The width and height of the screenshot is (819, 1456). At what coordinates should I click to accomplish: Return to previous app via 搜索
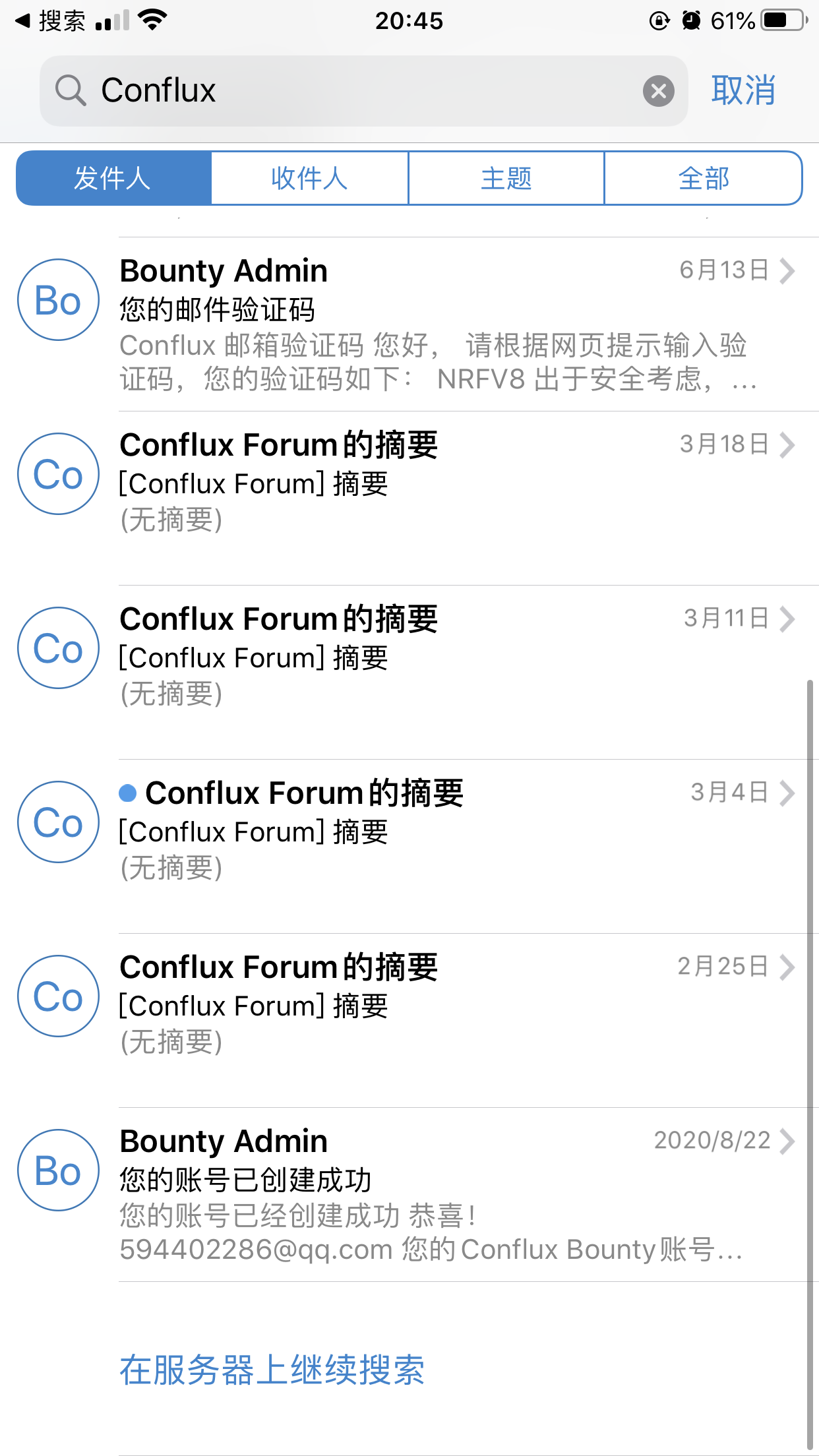[51, 21]
